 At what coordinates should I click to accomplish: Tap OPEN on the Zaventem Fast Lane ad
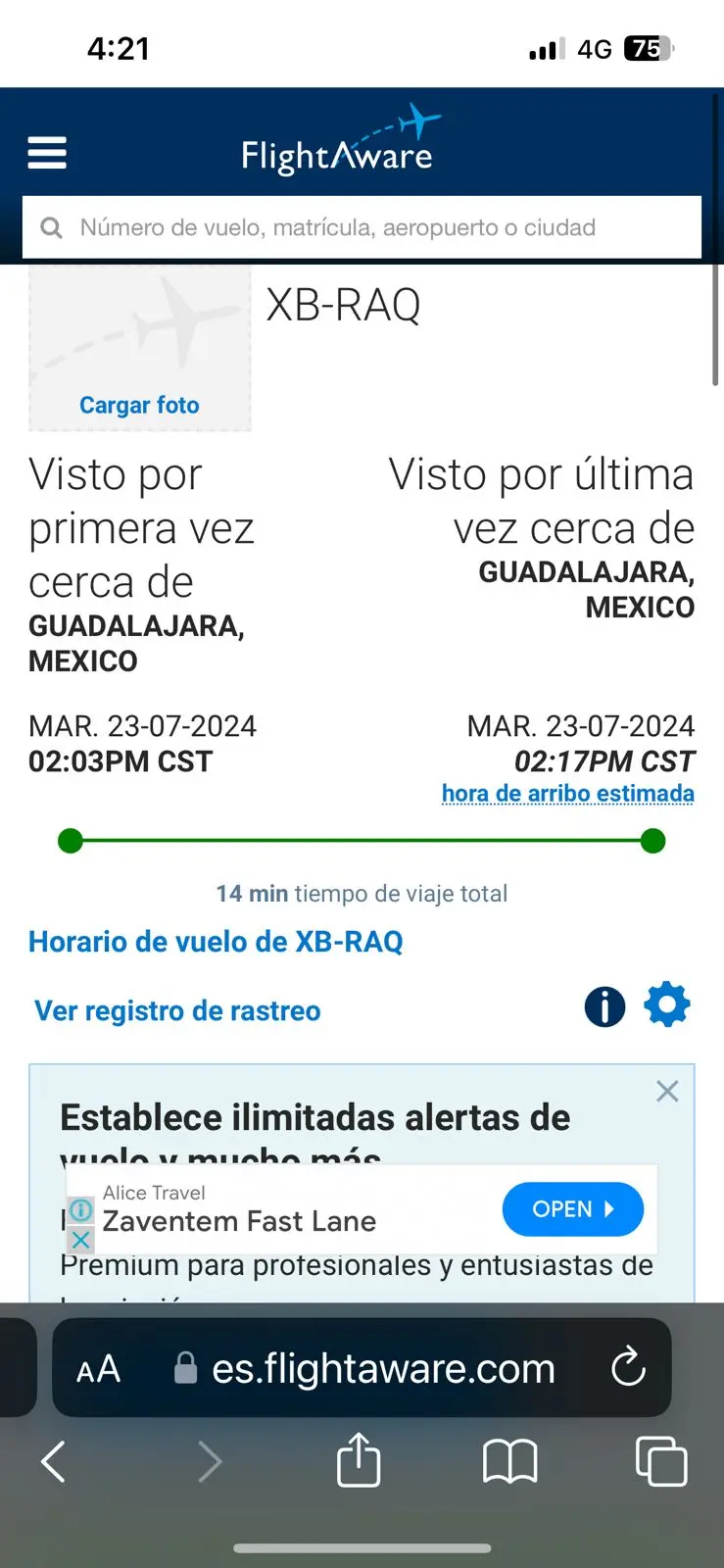[572, 1209]
